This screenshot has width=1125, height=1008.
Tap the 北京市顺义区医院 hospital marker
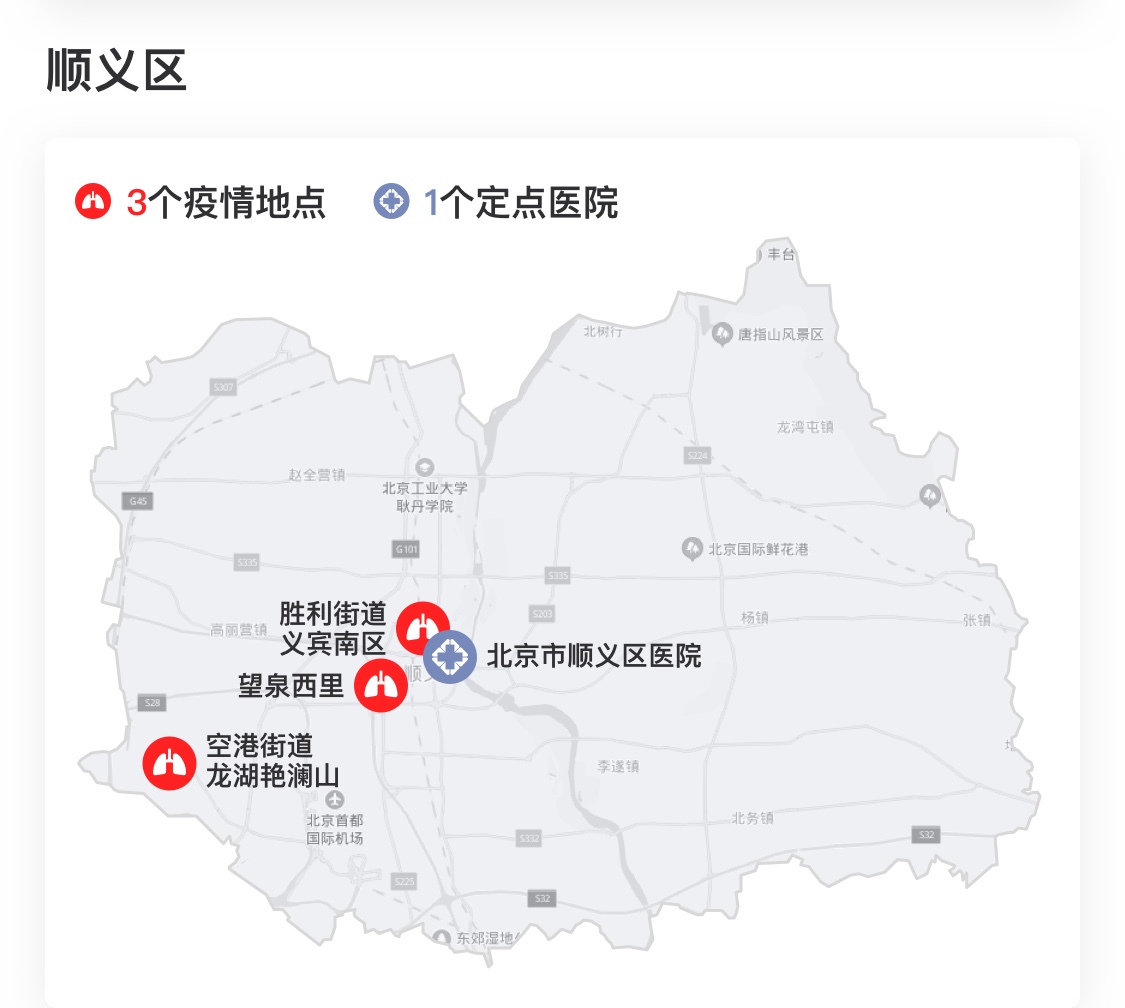[449, 656]
